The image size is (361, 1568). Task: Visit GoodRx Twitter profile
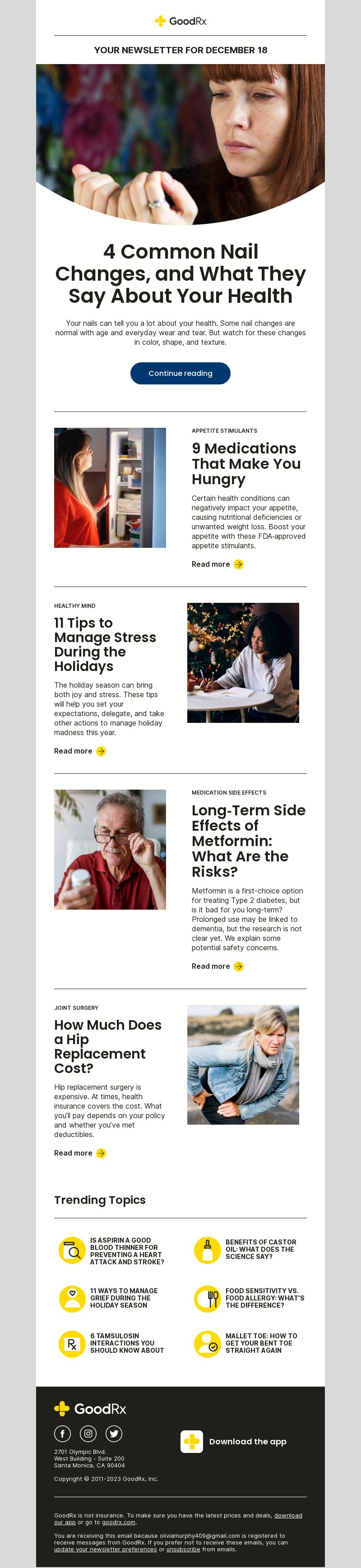point(114,1434)
